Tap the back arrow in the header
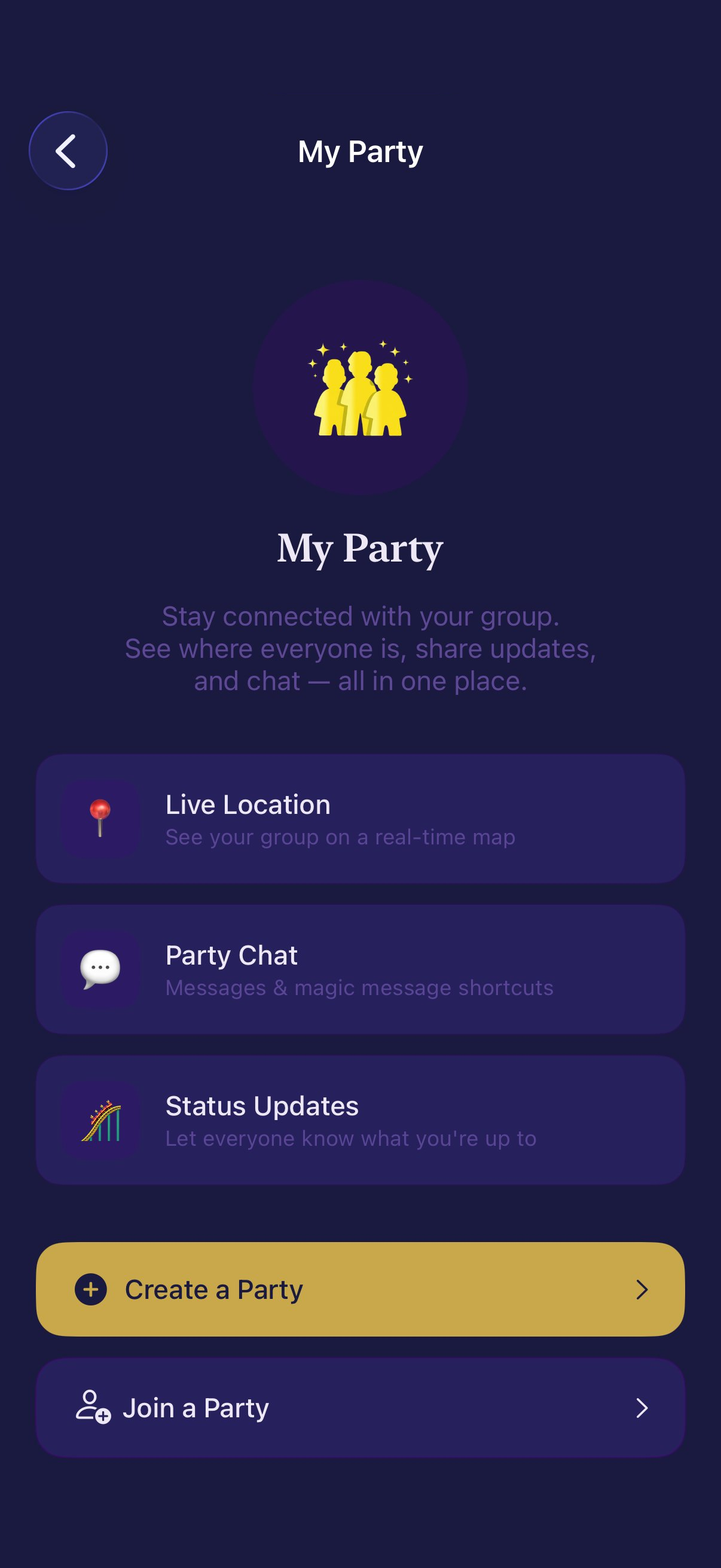The width and height of the screenshot is (721, 1568). pyautogui.click(x=68, y=150)
